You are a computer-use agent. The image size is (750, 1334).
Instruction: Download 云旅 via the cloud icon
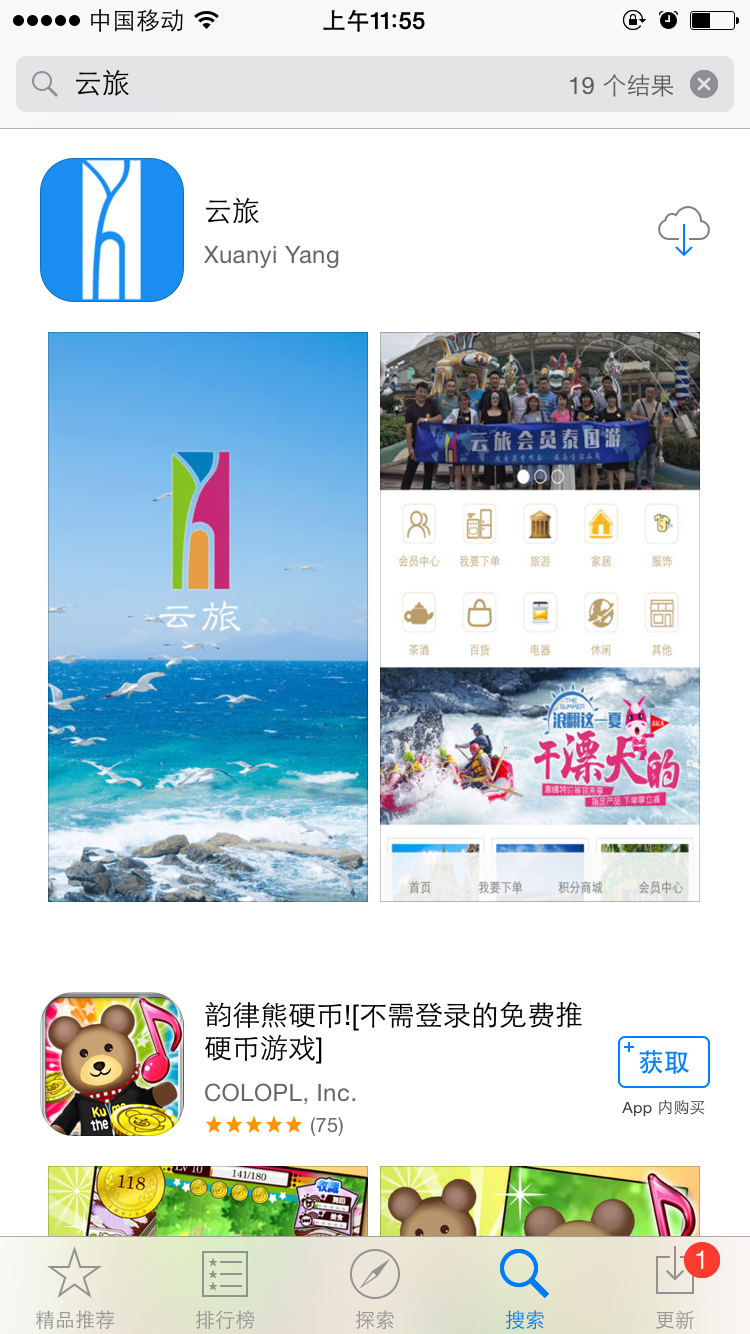(x=684, y=231)
